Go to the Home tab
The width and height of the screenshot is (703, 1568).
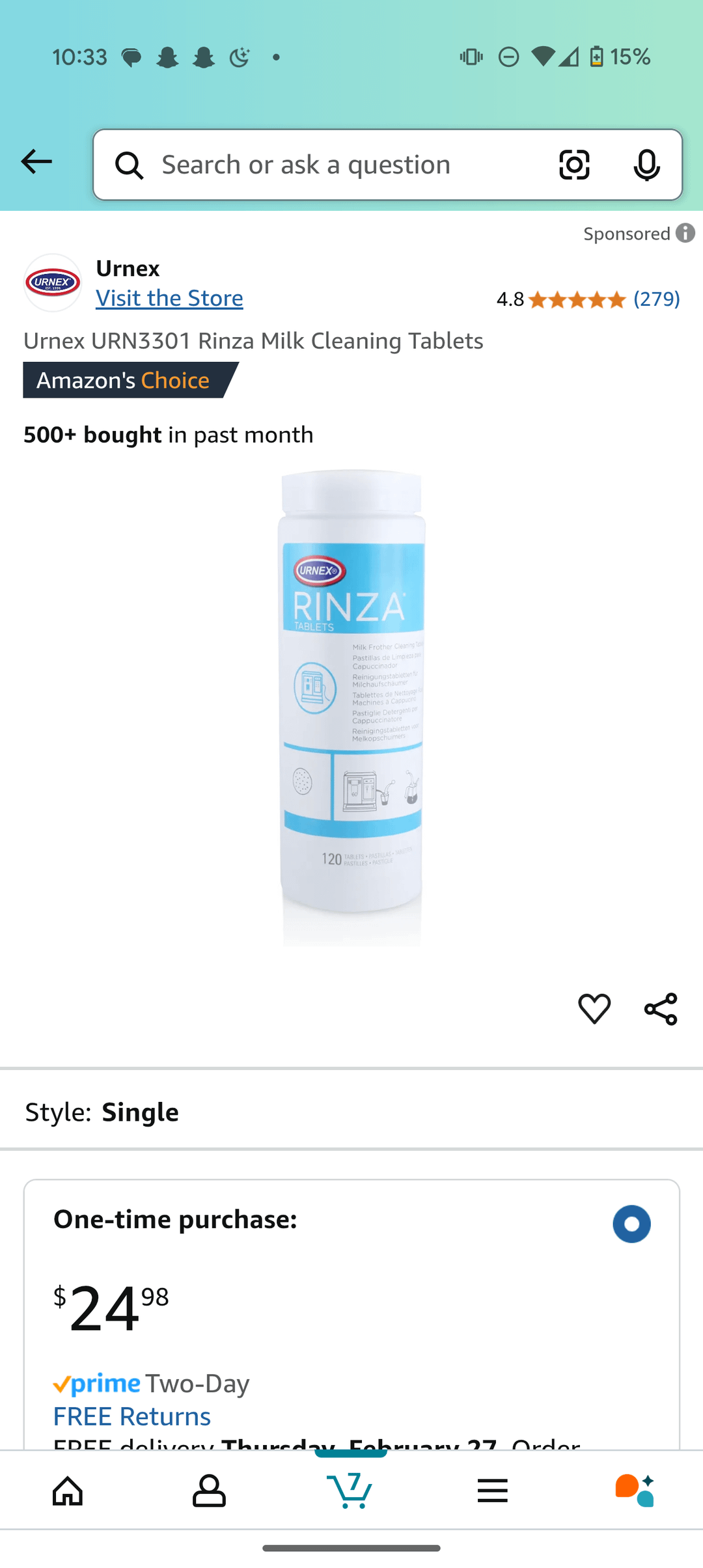click(68, 1491)
